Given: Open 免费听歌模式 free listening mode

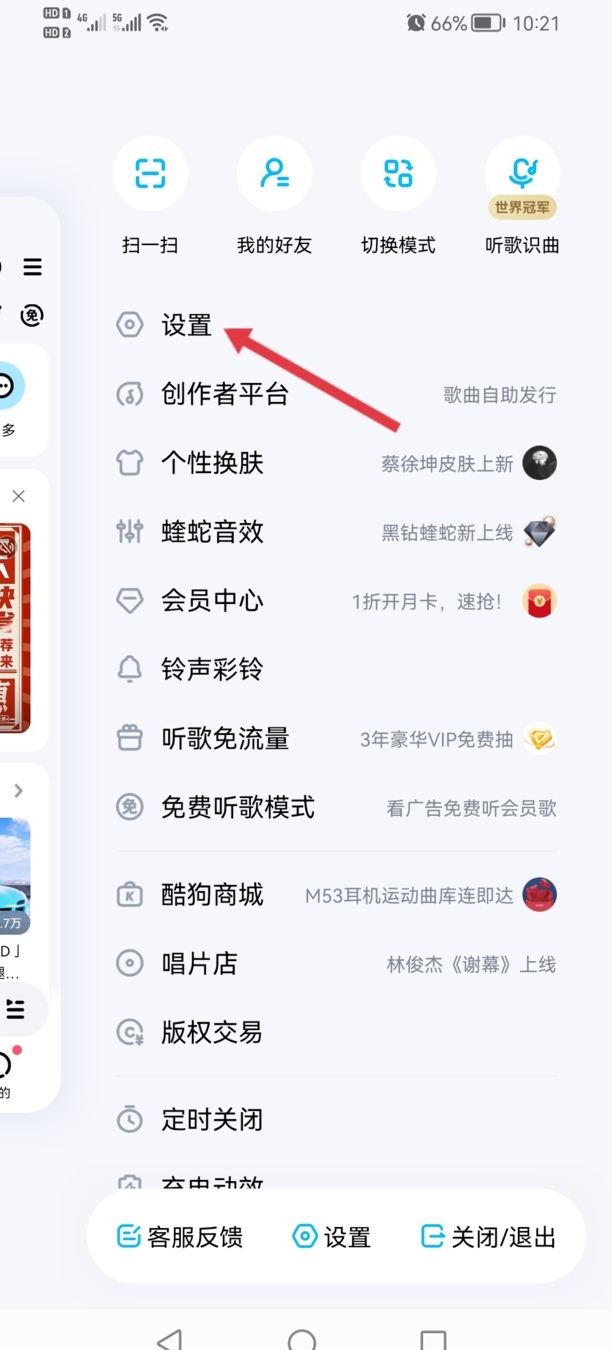Looking at the screenshot, I should pyautogui.click(x=238, y=807).
